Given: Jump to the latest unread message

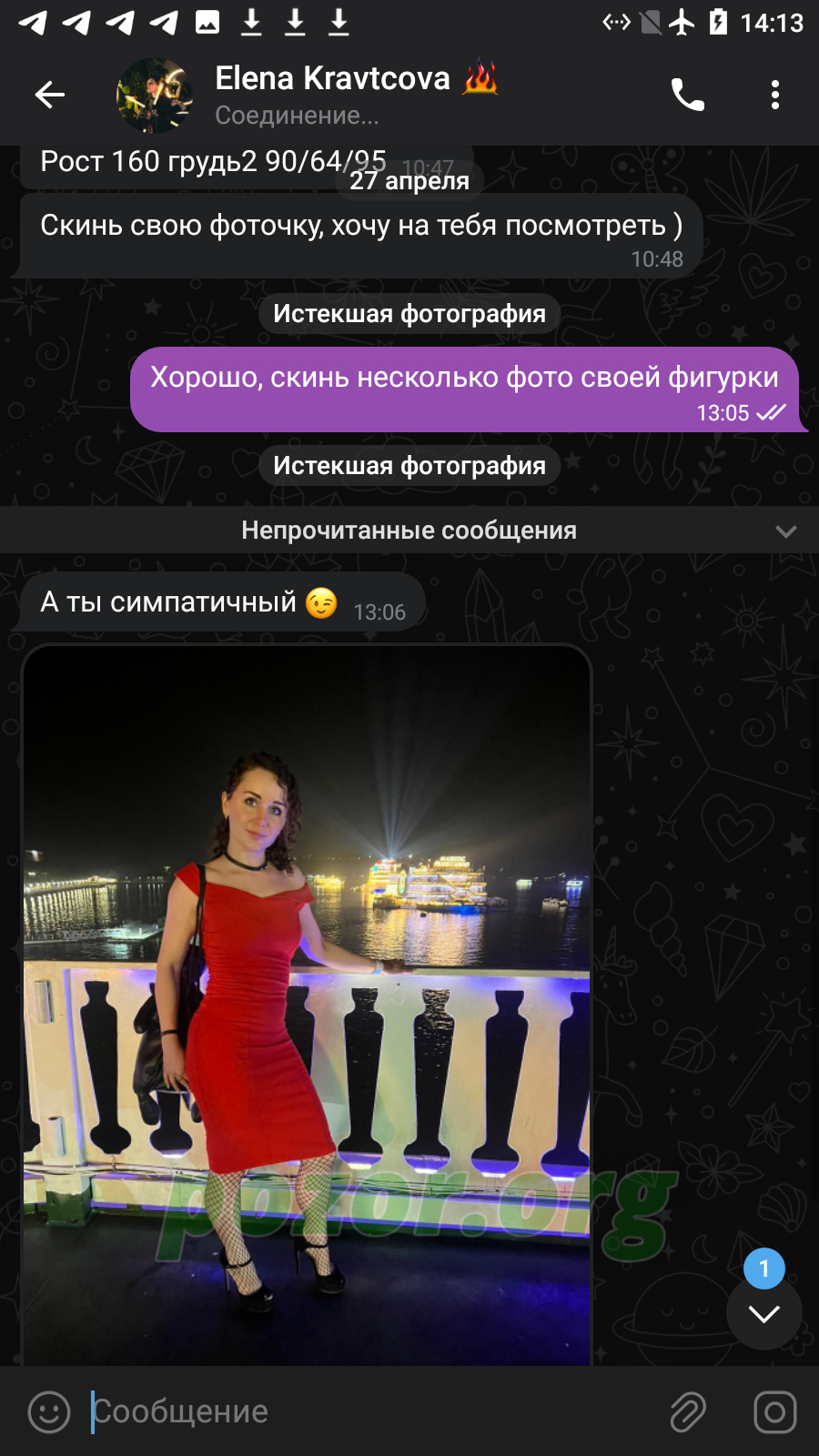Looking at the screenshot, I should tap(764, 1312).
